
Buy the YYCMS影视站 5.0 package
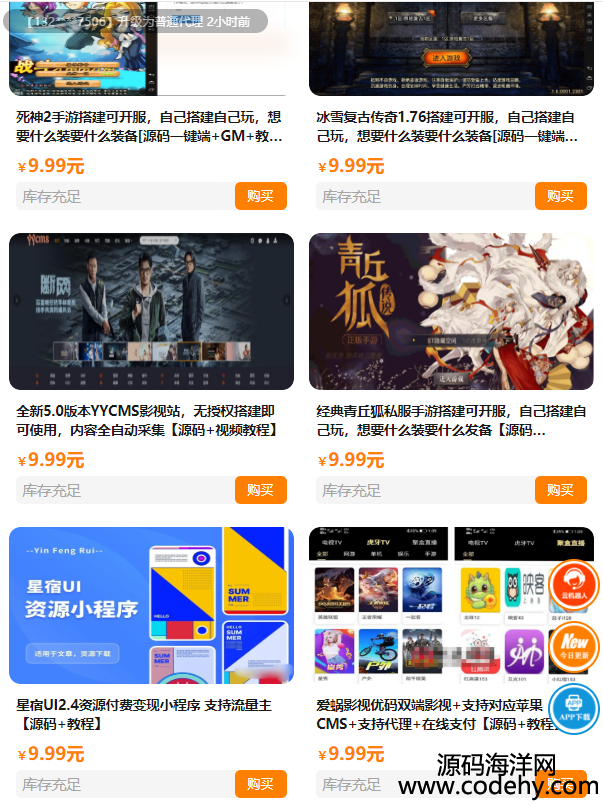click(x=260, y=490)
